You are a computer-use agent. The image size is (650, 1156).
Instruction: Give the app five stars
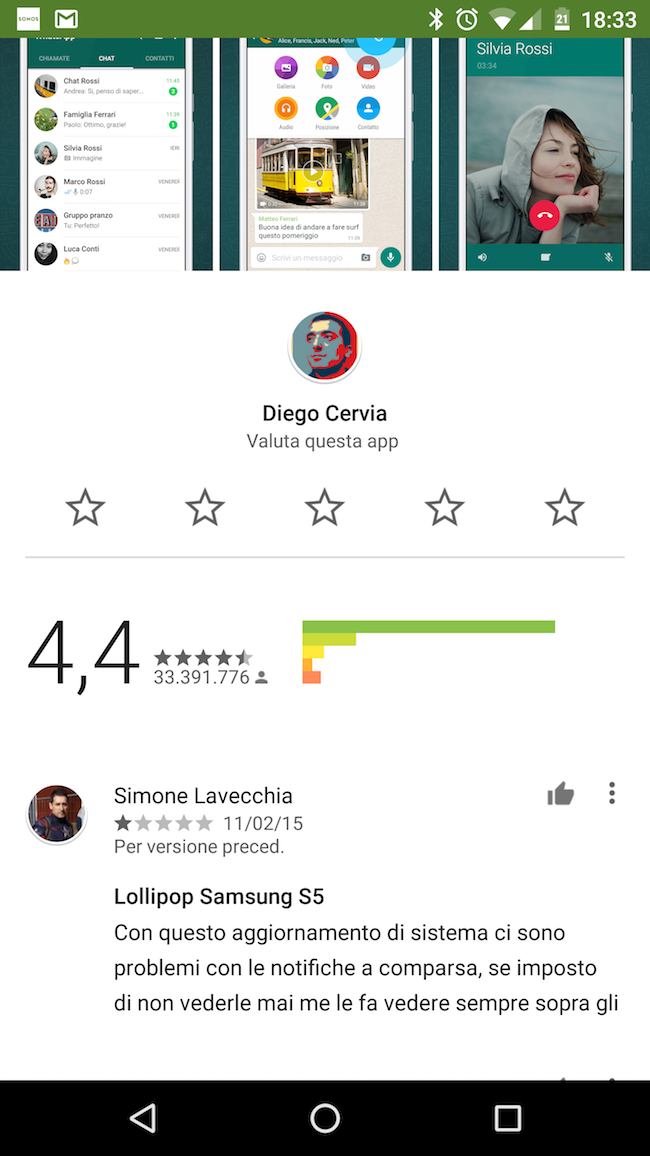click(564, 508)
